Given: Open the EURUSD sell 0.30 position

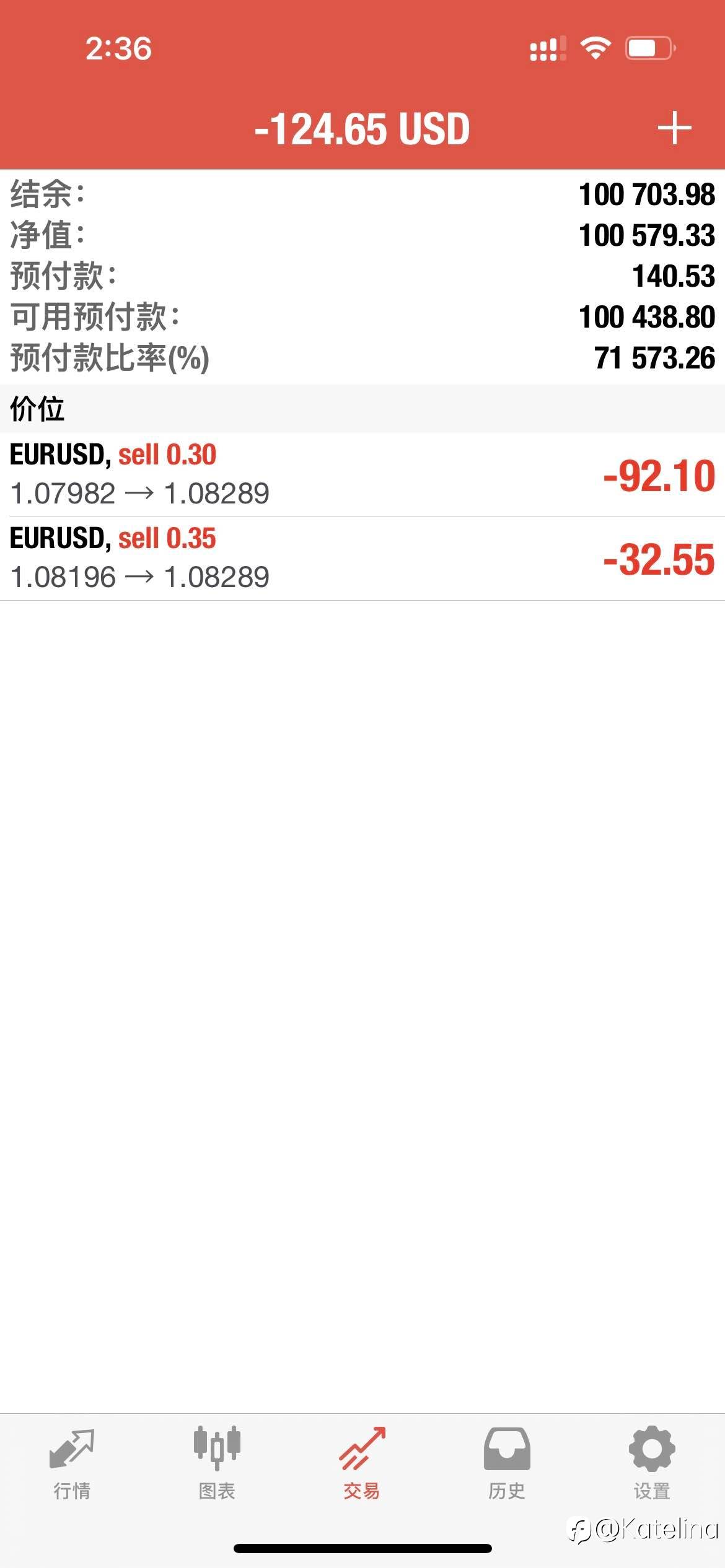Looking at the screenshot, I should coord(362,474).
